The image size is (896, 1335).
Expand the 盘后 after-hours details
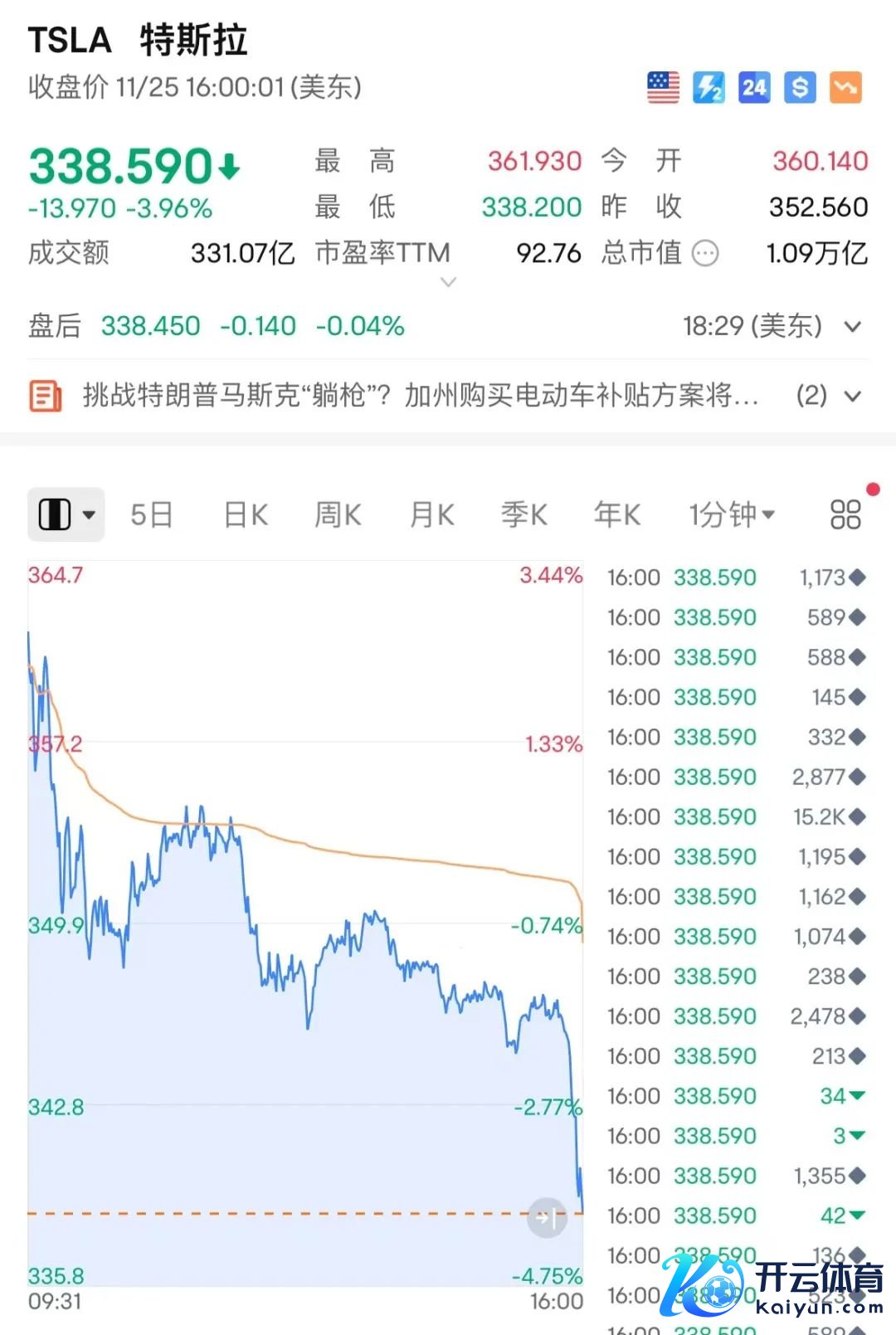852,327
